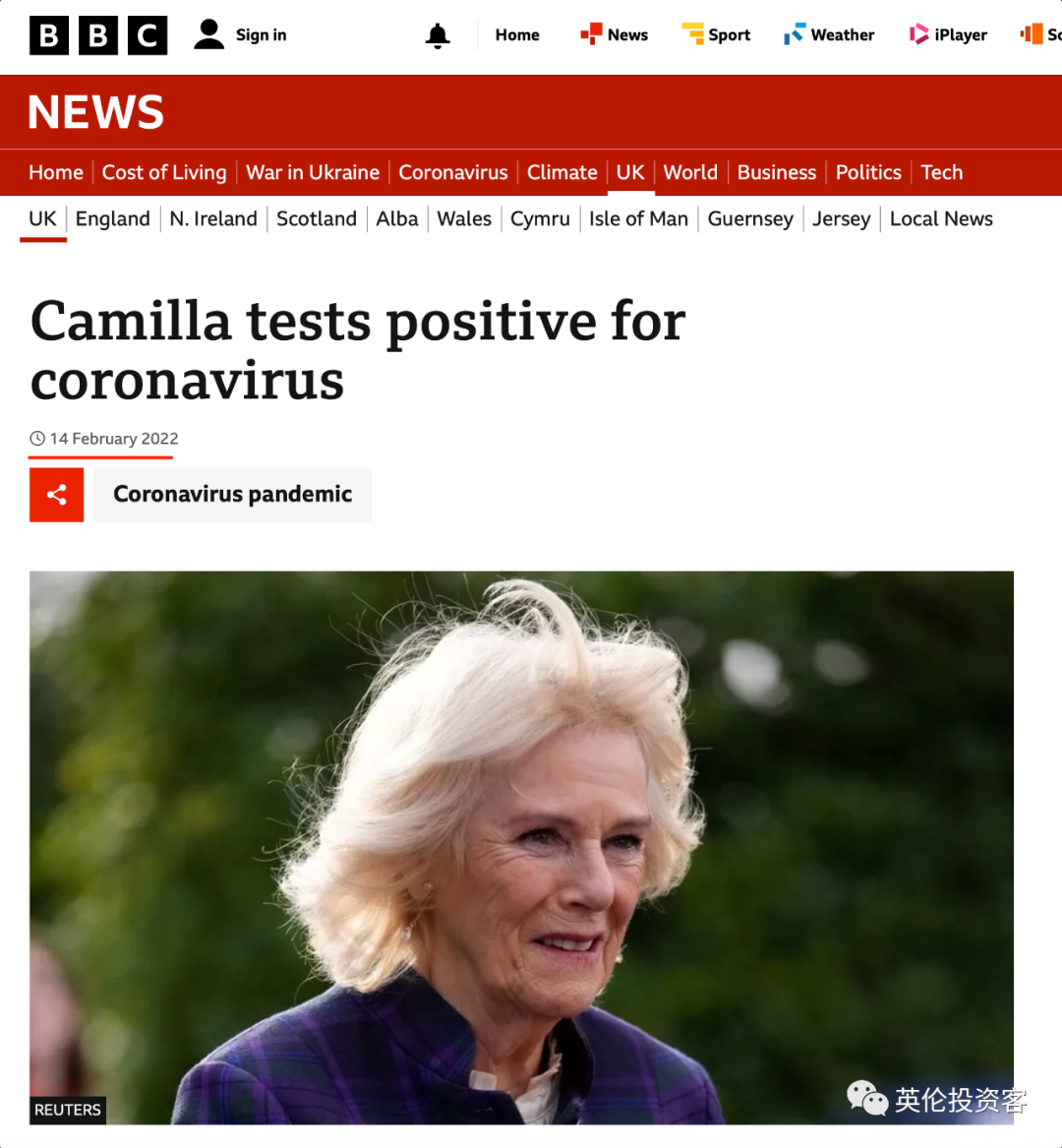Open iPlayer from the top bar
This screenshot has width=1062, height=1148.
(x=948, y=35)
